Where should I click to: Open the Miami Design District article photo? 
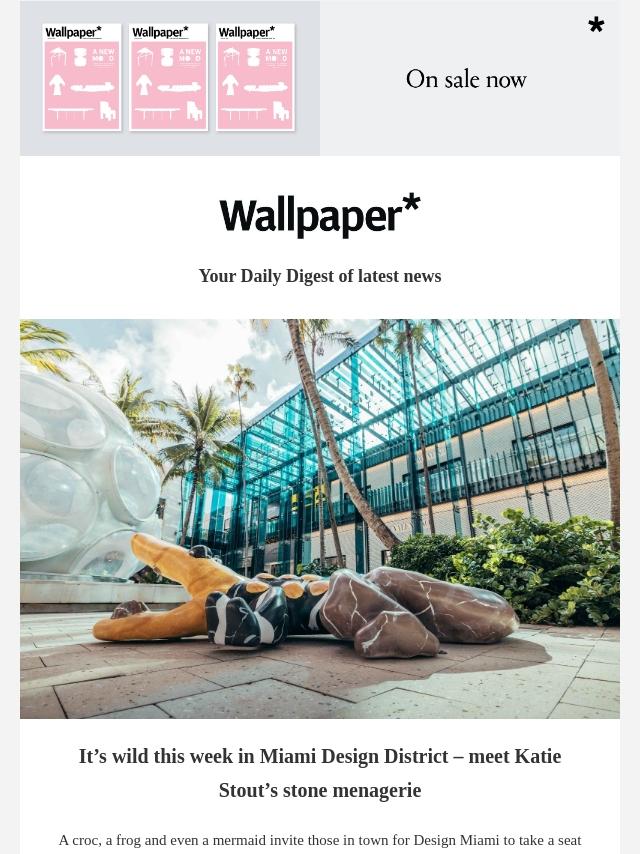point(320,518)
